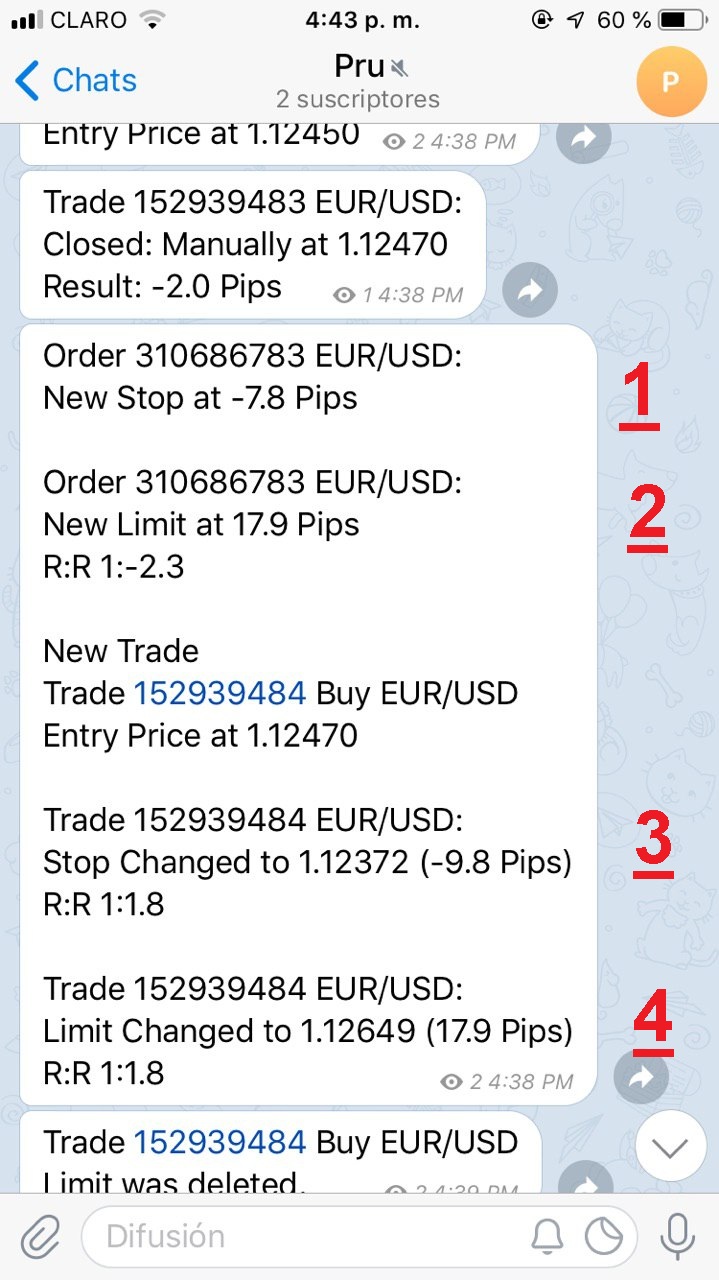
Task: Toggle silent broadcast bell icon
Action: click(x=547, y=1238)
